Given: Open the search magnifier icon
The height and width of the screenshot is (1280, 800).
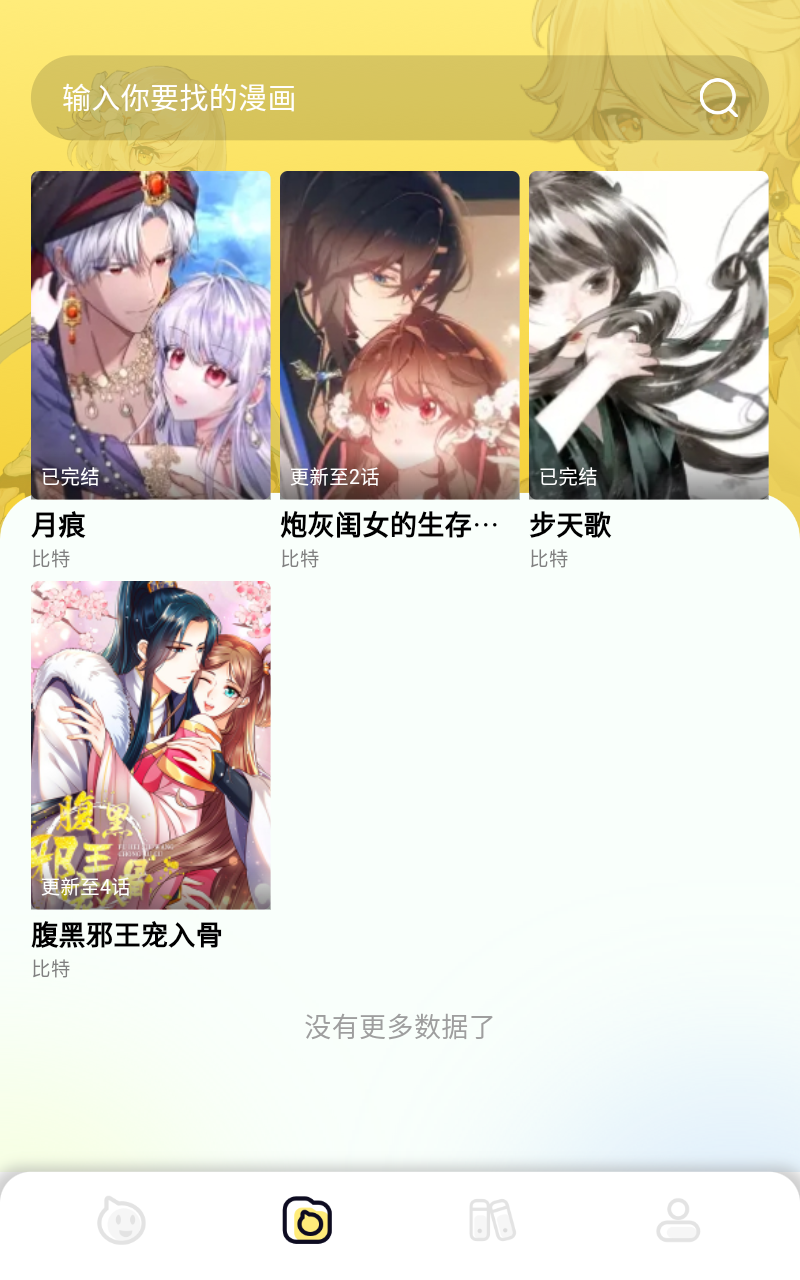Looking at the screenshot, I should [718, 99].
